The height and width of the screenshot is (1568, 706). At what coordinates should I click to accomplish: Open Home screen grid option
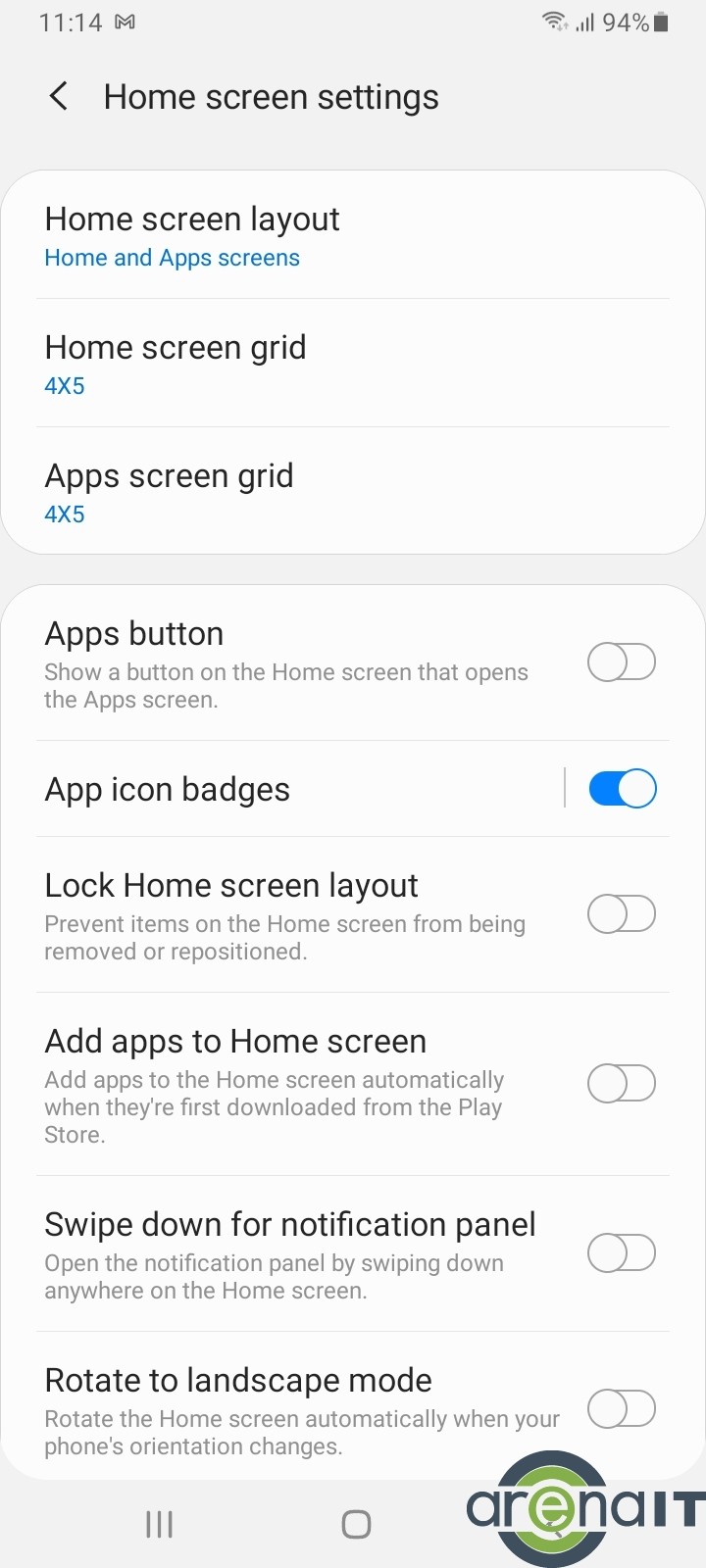(x=353, y=365)
